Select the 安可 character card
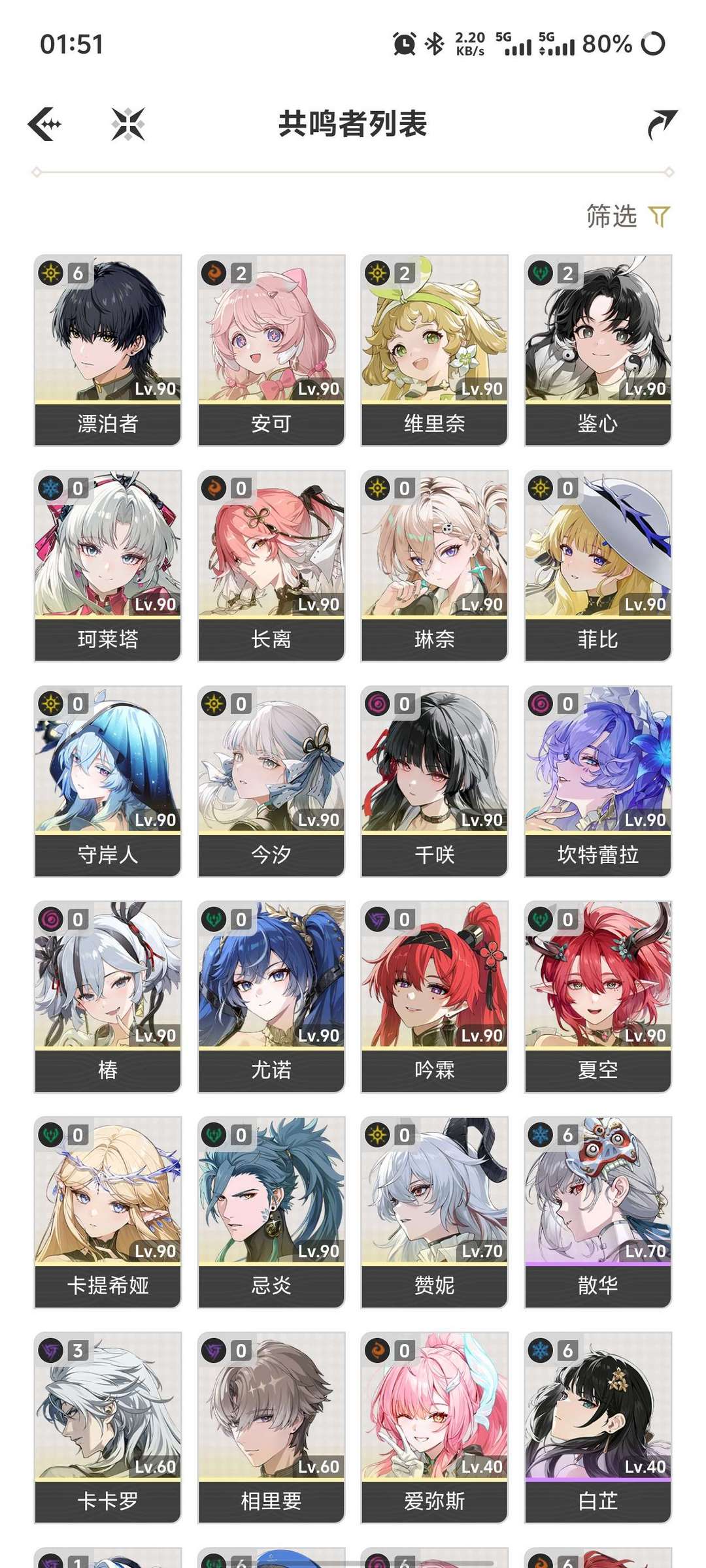706x1568 pixels. [x=271, y=350]
